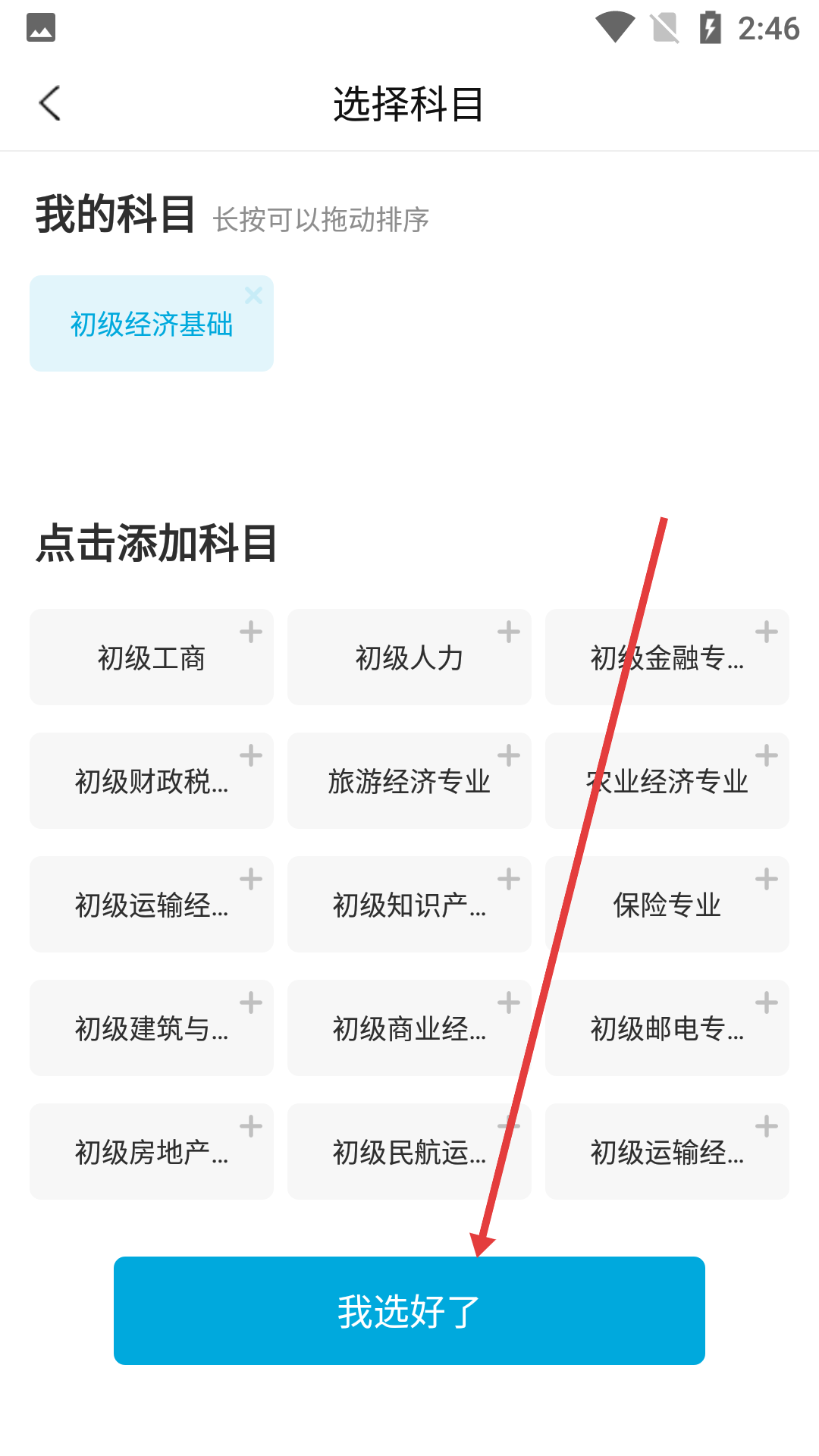Add the 初级房地产... subject
The height and width of the screenshot is (1456, 819).
tap(152, 1152)
